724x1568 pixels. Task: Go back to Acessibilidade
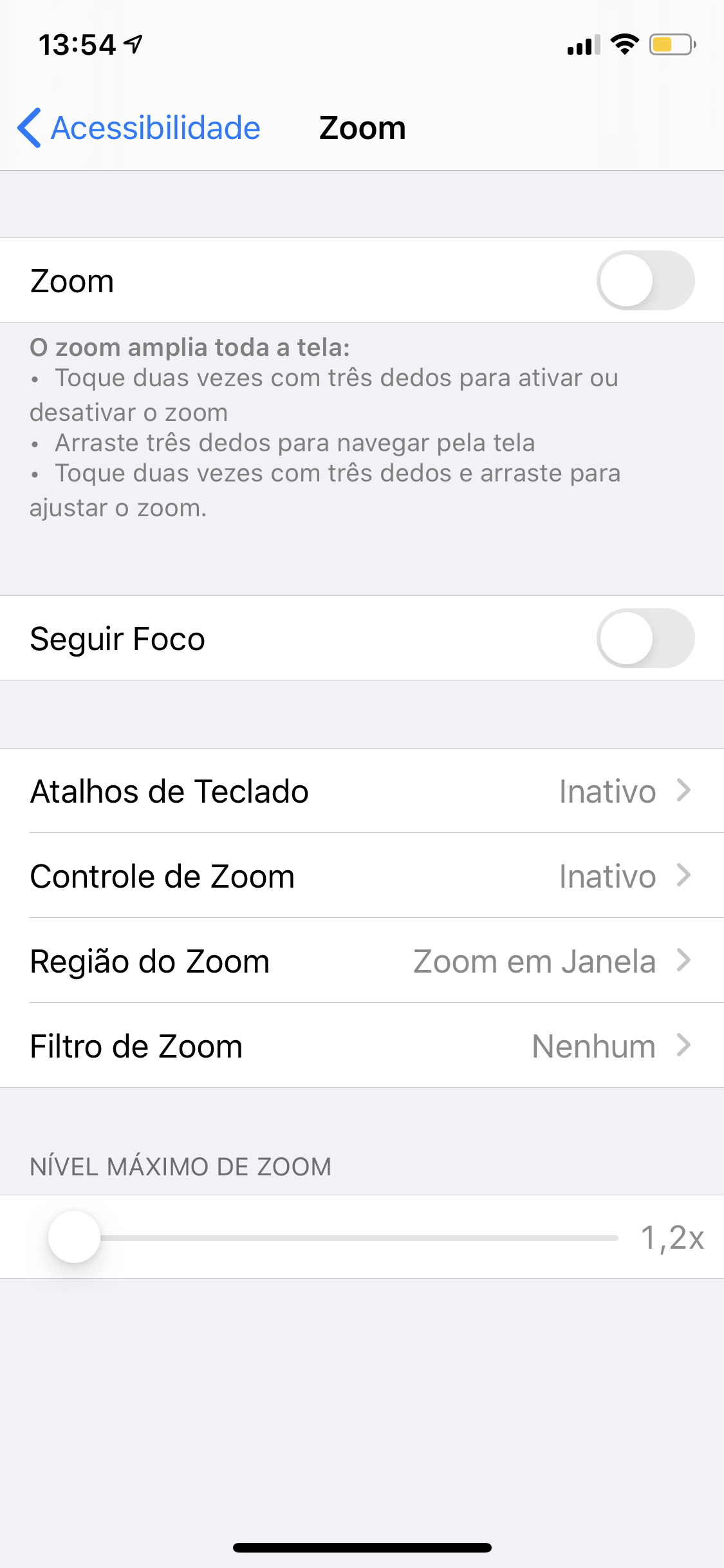point(139,128)
